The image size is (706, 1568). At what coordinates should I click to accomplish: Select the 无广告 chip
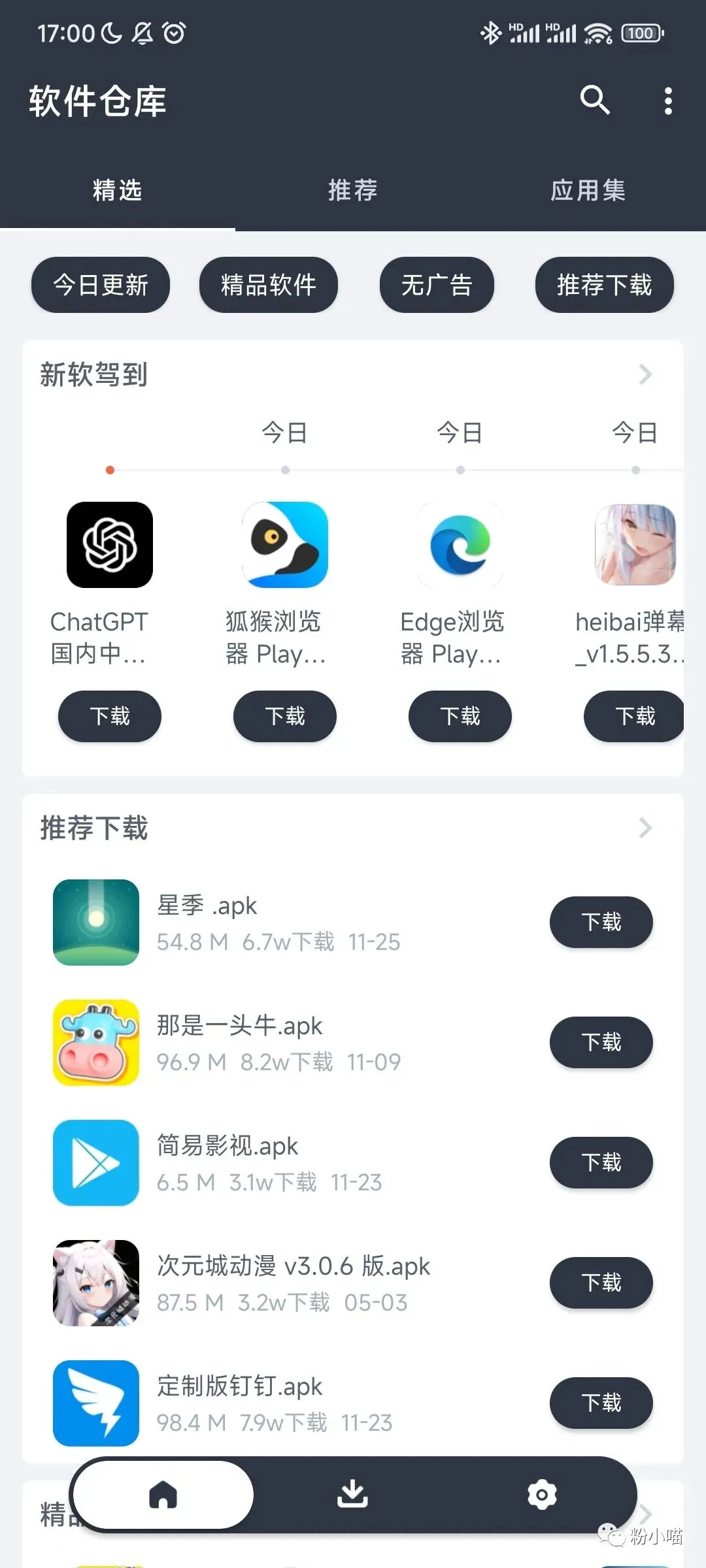click(x=437, y=285)
